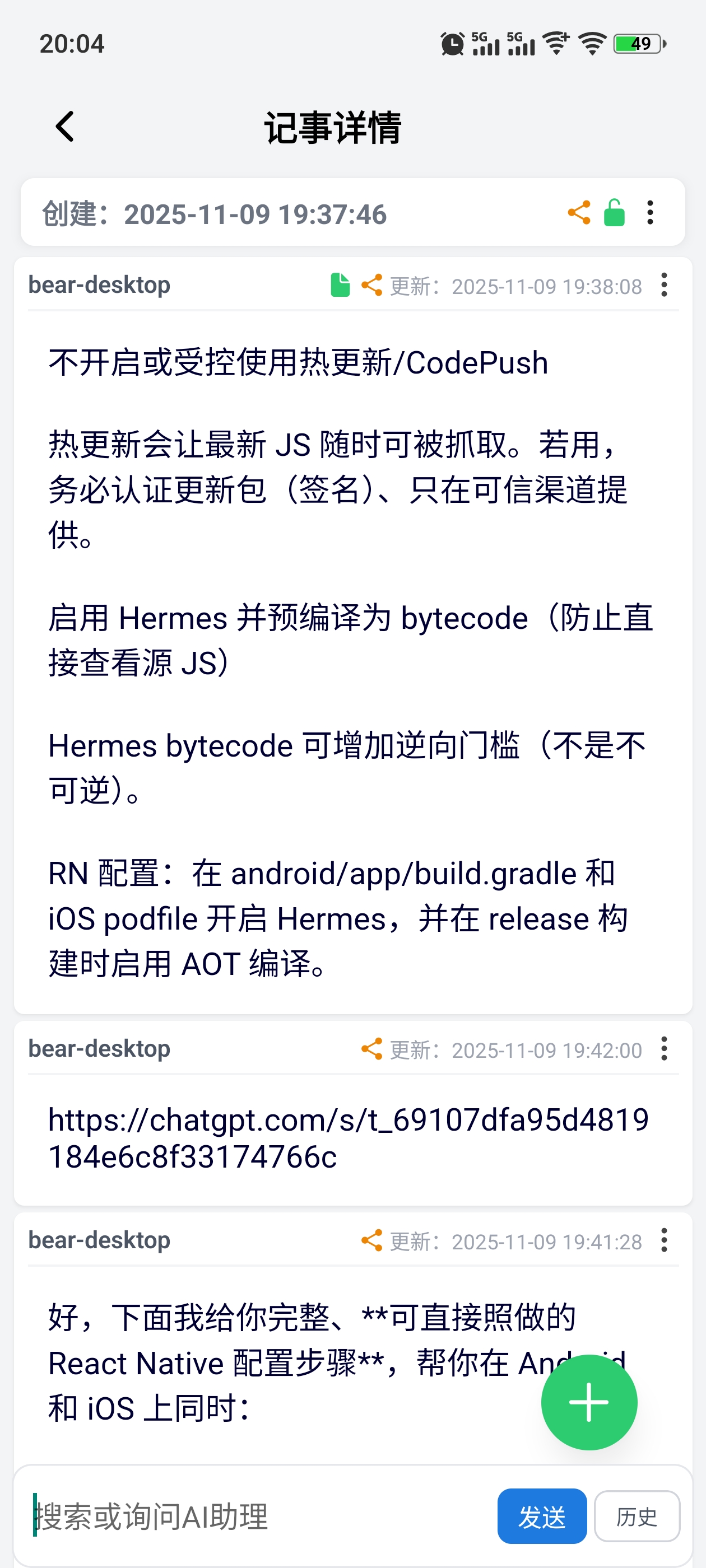Share the note created 2025-11-09 19:37:46
Image resolution: width=706 pixels, height=1568 pixels.
[x=579, y=213]
